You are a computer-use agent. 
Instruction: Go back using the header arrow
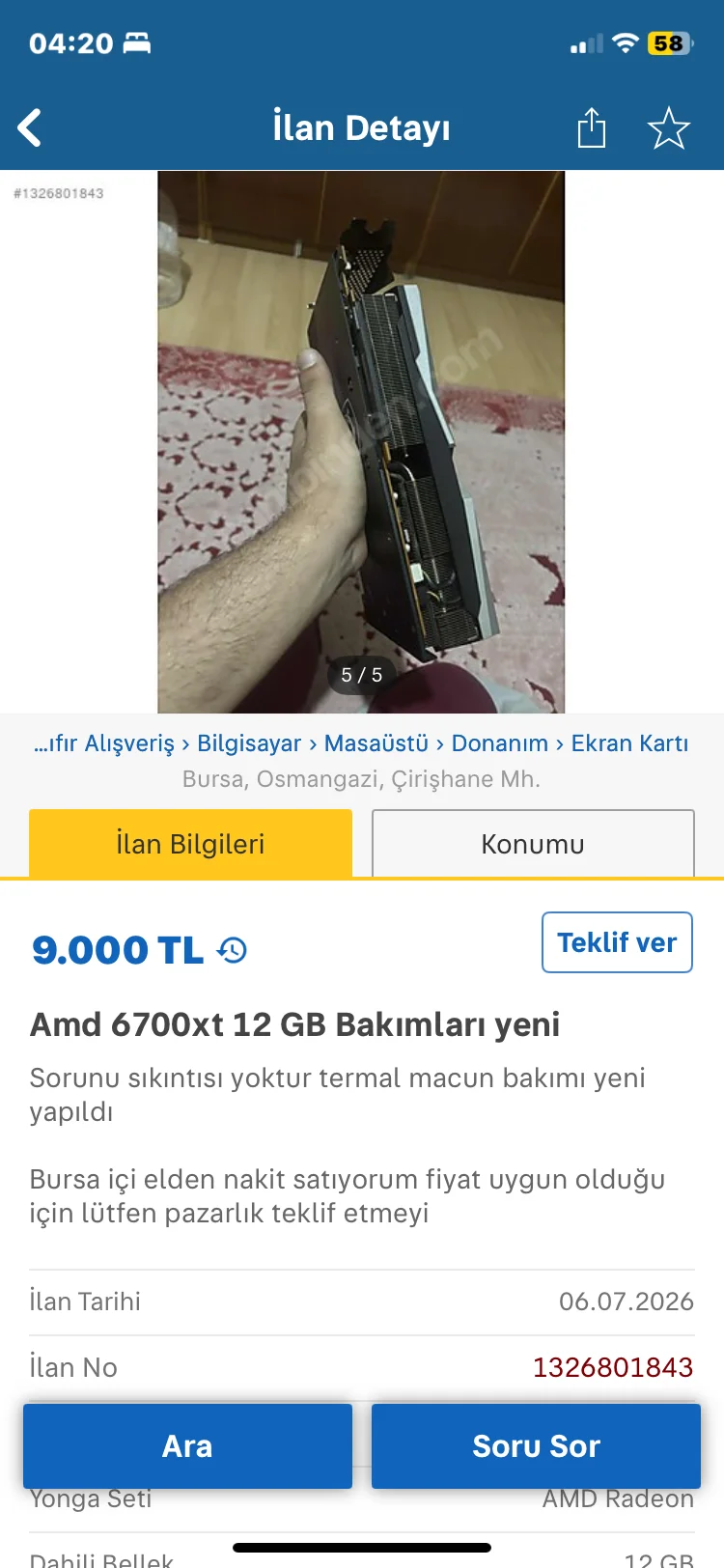coord(30,127)
